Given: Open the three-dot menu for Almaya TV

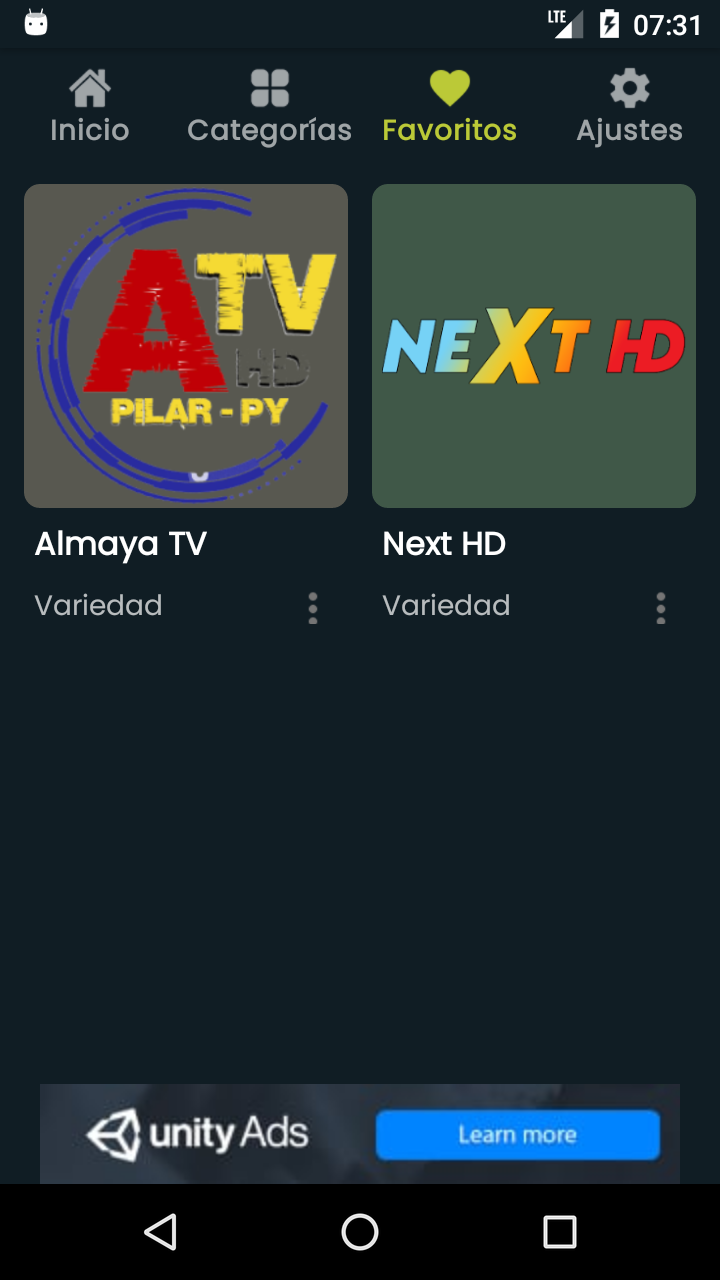Looking at the screenshot, I should click(313, 608).
